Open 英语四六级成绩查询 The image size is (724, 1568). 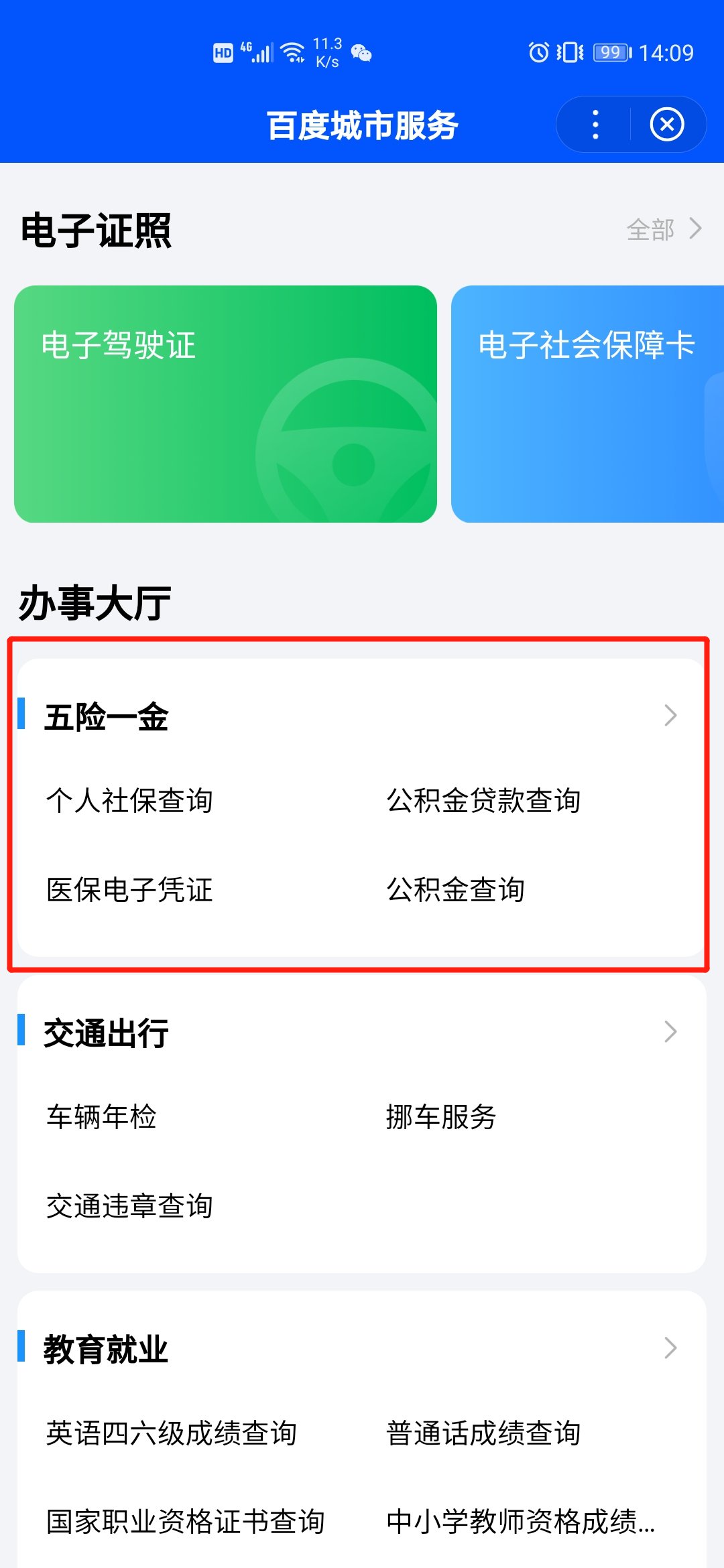(x=171, y=1433)
